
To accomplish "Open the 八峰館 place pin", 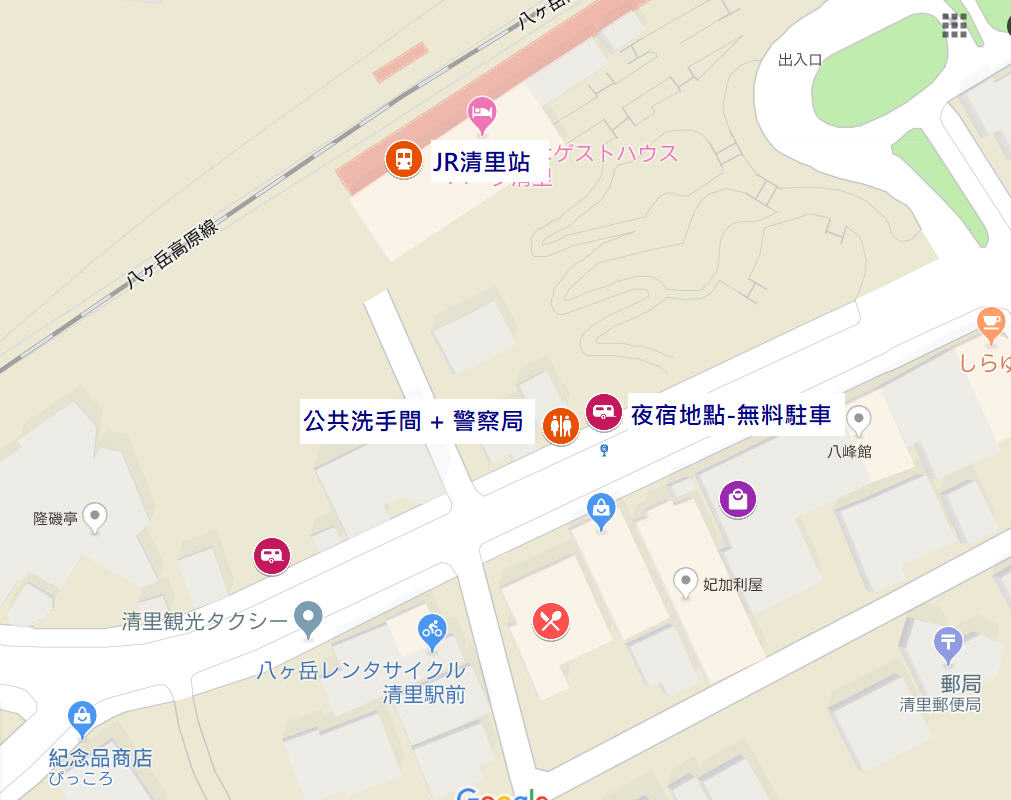I will (x=858, y=420).
